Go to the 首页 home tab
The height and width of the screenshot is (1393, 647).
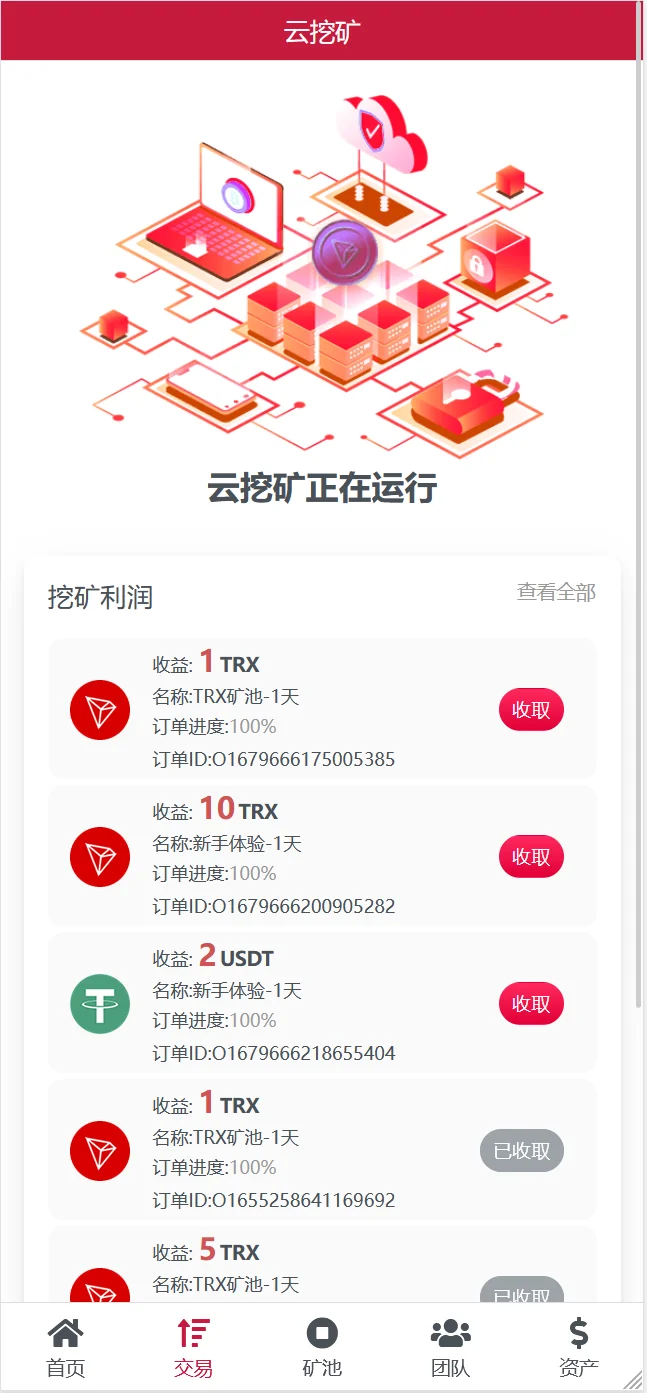coord(66,1347)
